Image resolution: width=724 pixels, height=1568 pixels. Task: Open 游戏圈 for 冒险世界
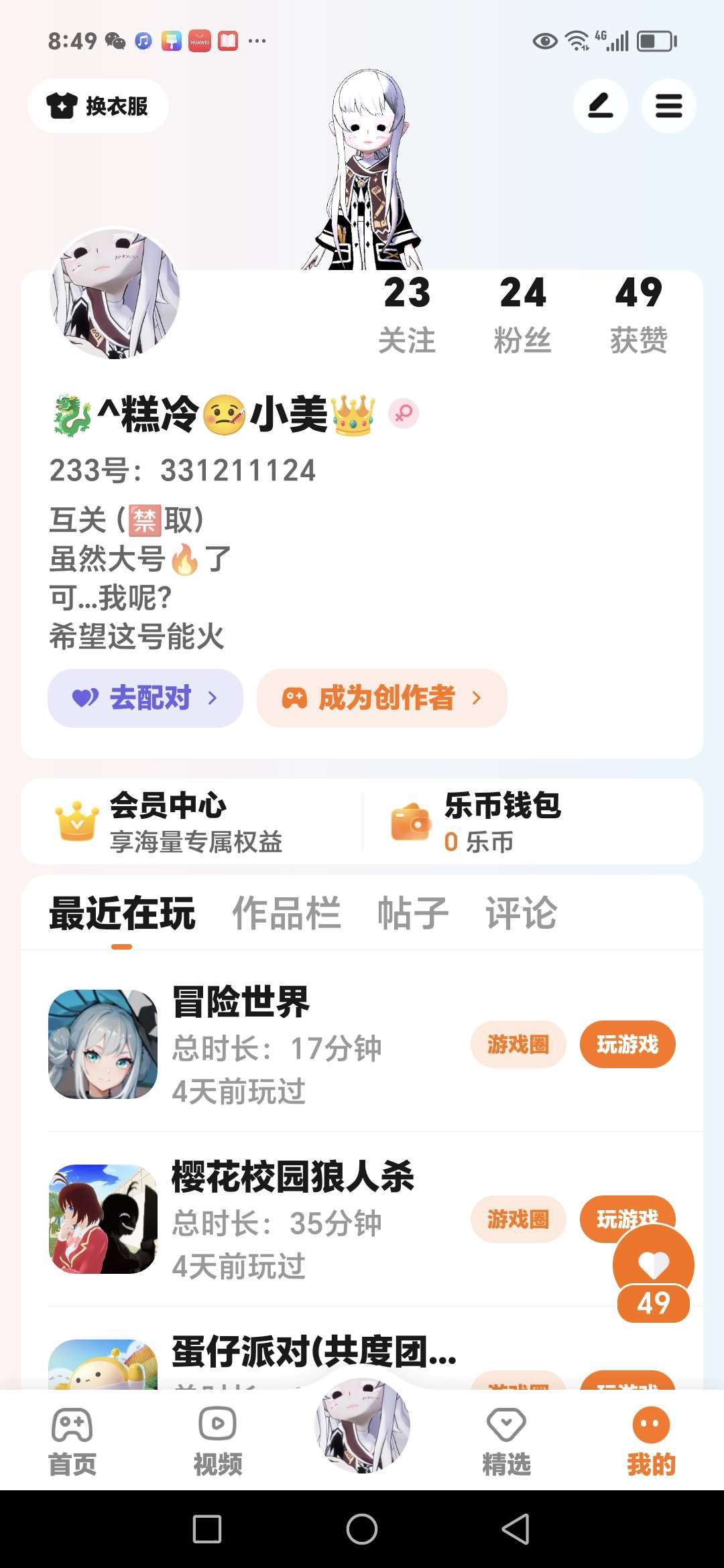tap(518, 1044)
